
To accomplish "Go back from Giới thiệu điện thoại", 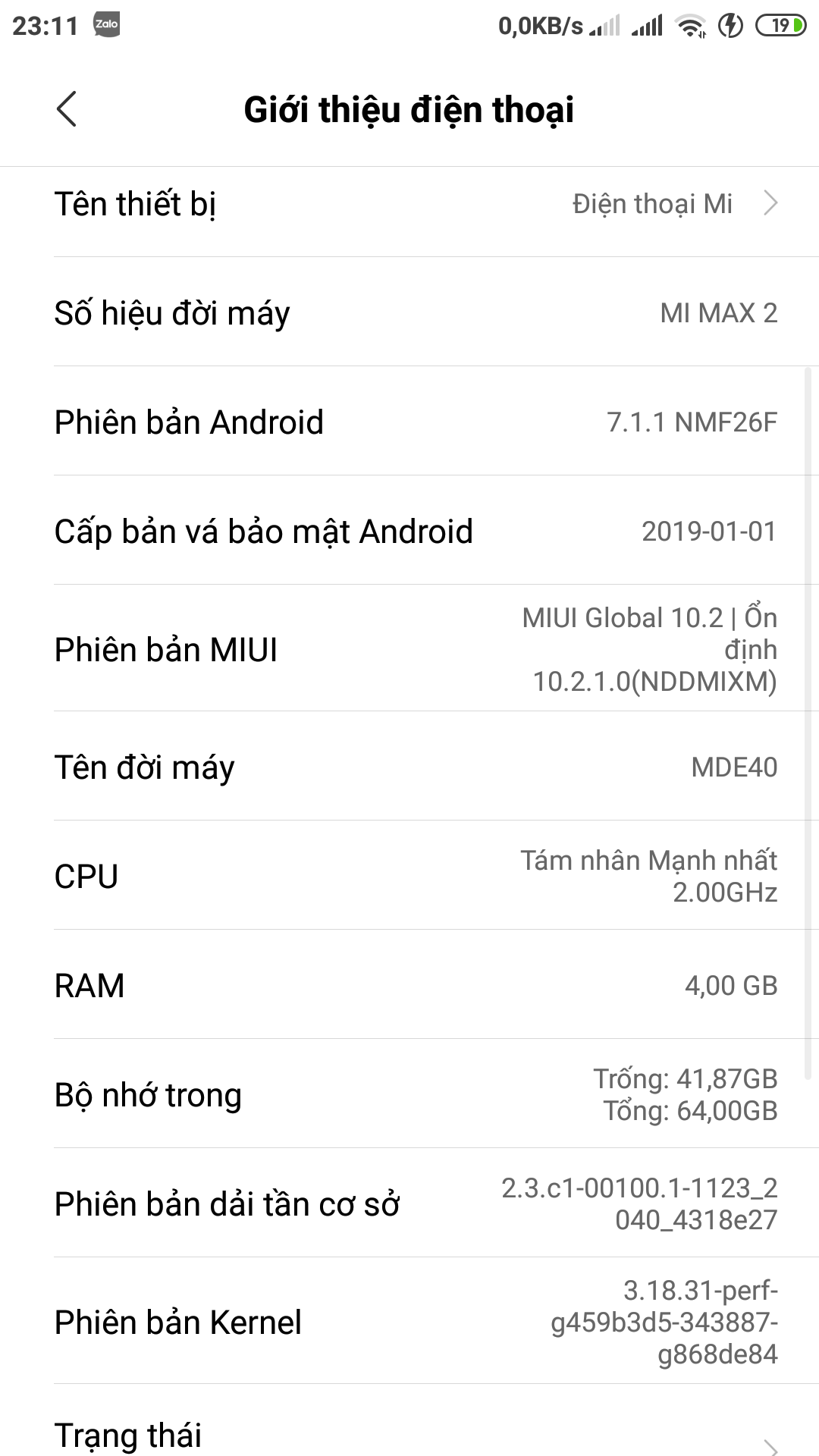I will (67, 109).
